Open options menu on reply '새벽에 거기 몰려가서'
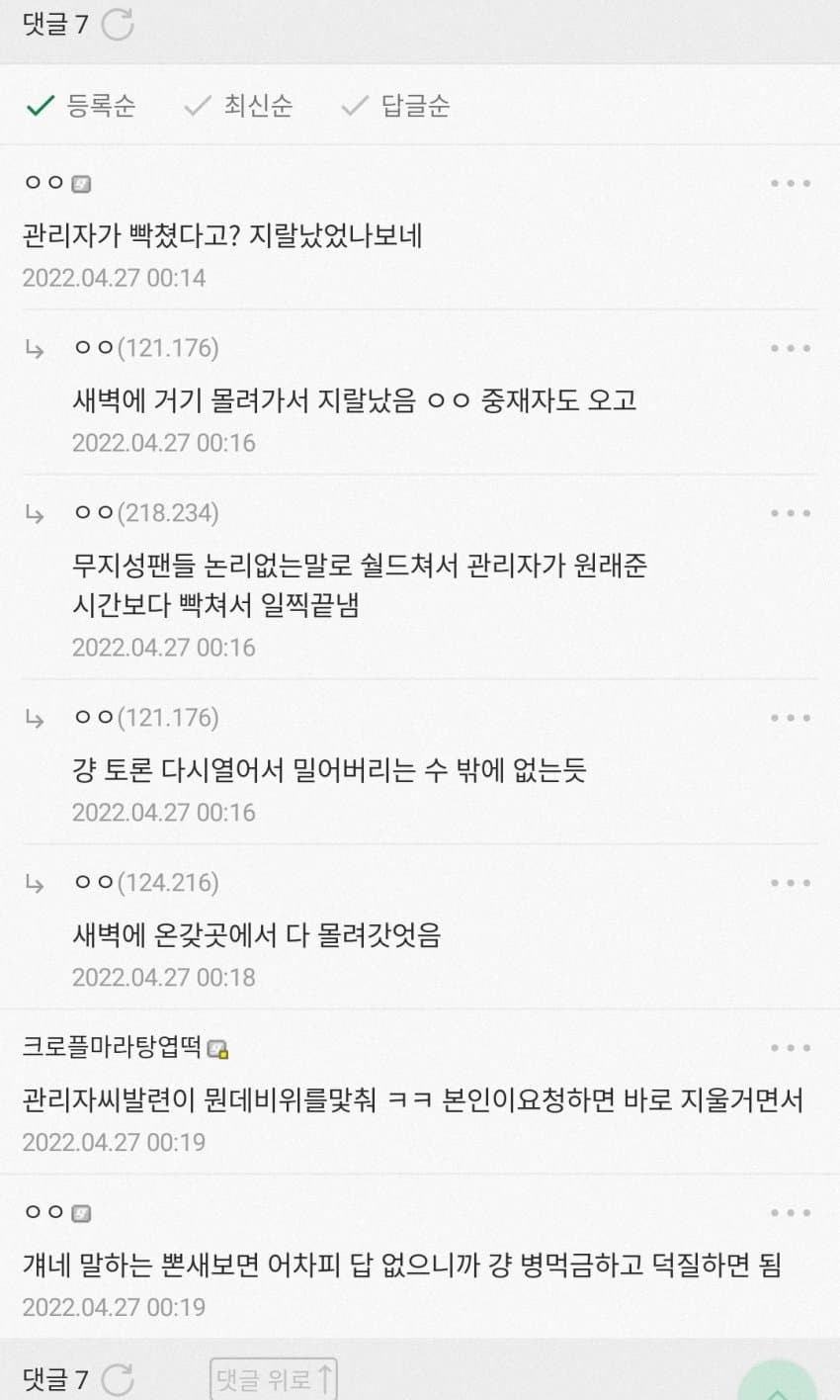Viewport: 840px width, 1400px height. pos(791,348)
